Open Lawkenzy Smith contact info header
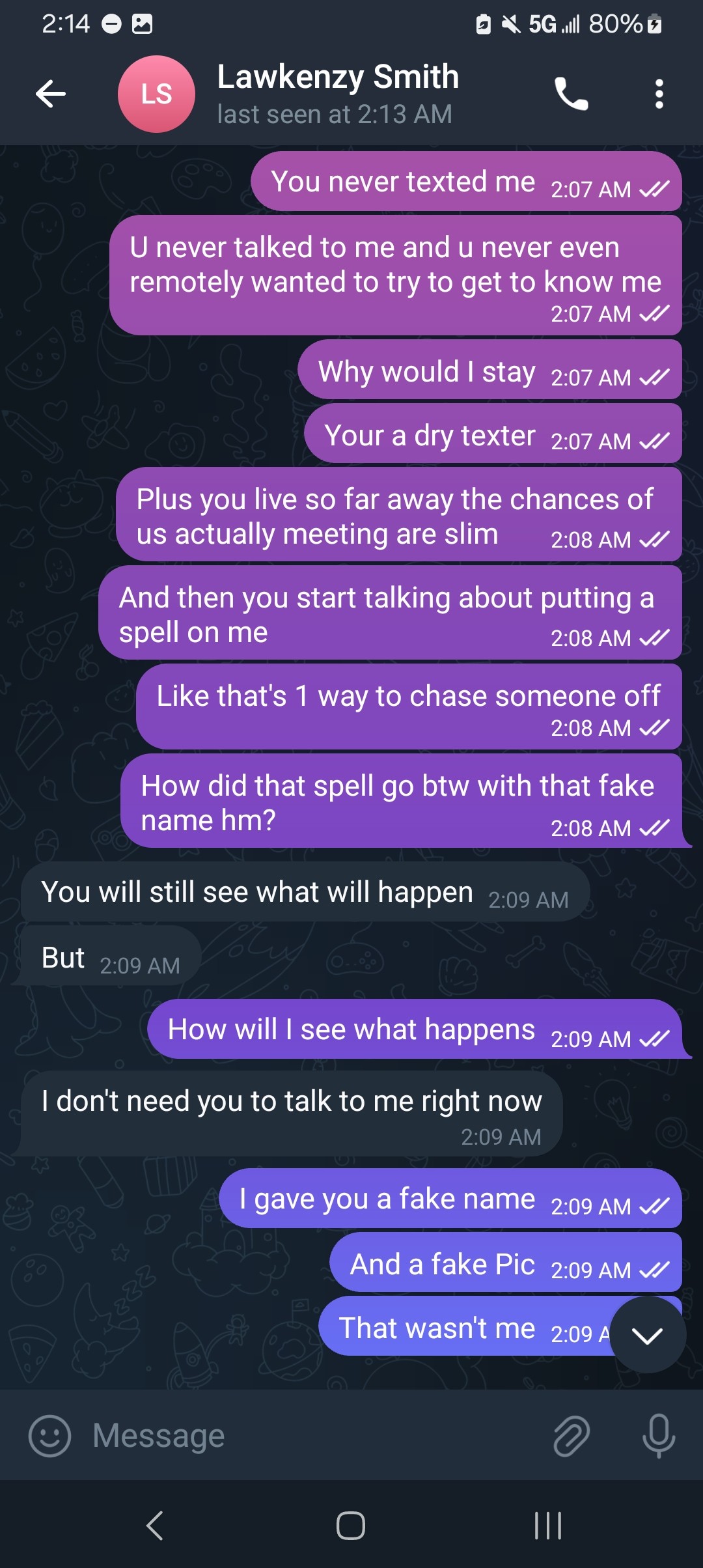This screenshot has width=703, height=1568. coord(338,94)
